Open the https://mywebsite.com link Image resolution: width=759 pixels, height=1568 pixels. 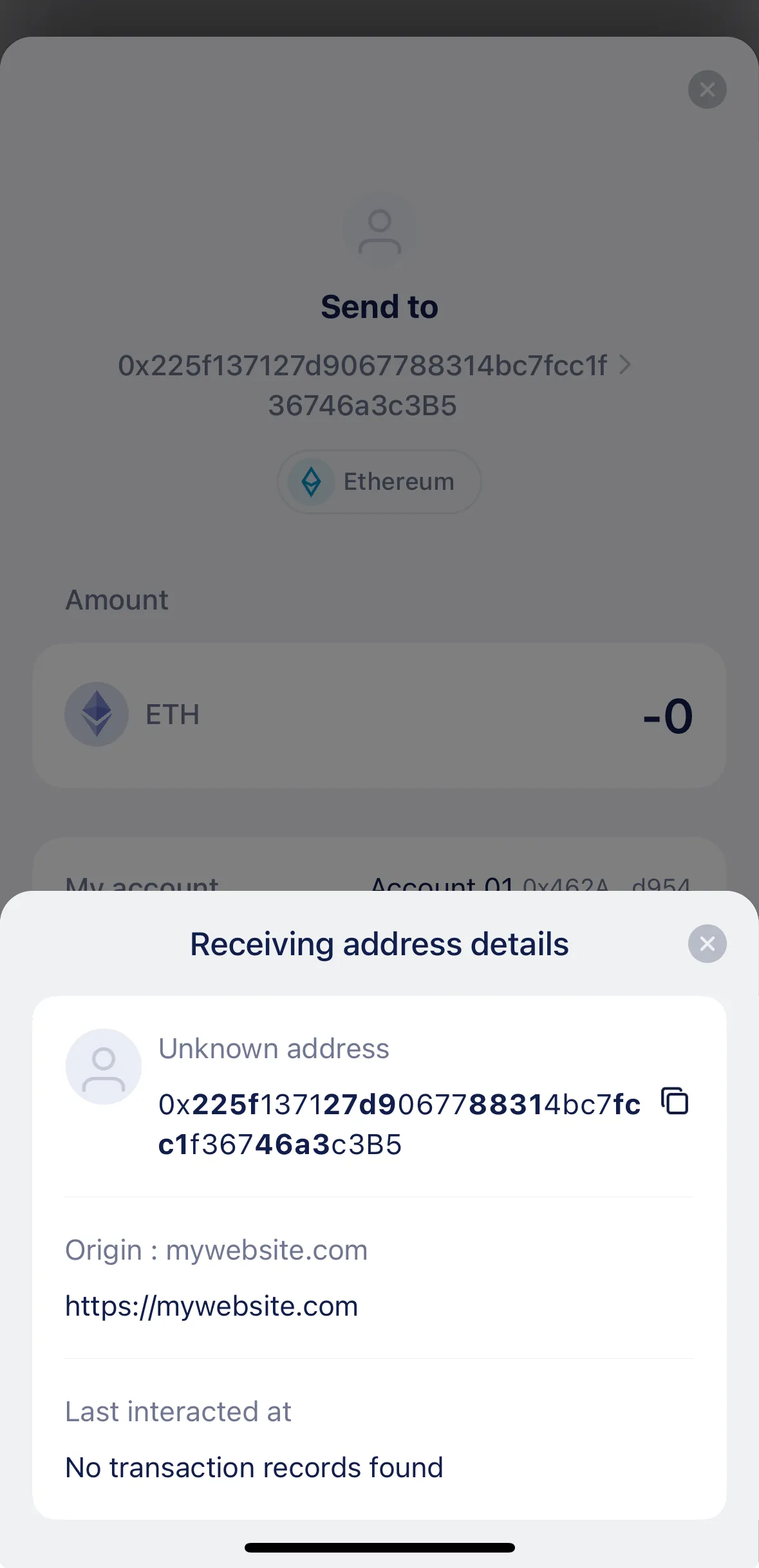[x=211, y=1305]
